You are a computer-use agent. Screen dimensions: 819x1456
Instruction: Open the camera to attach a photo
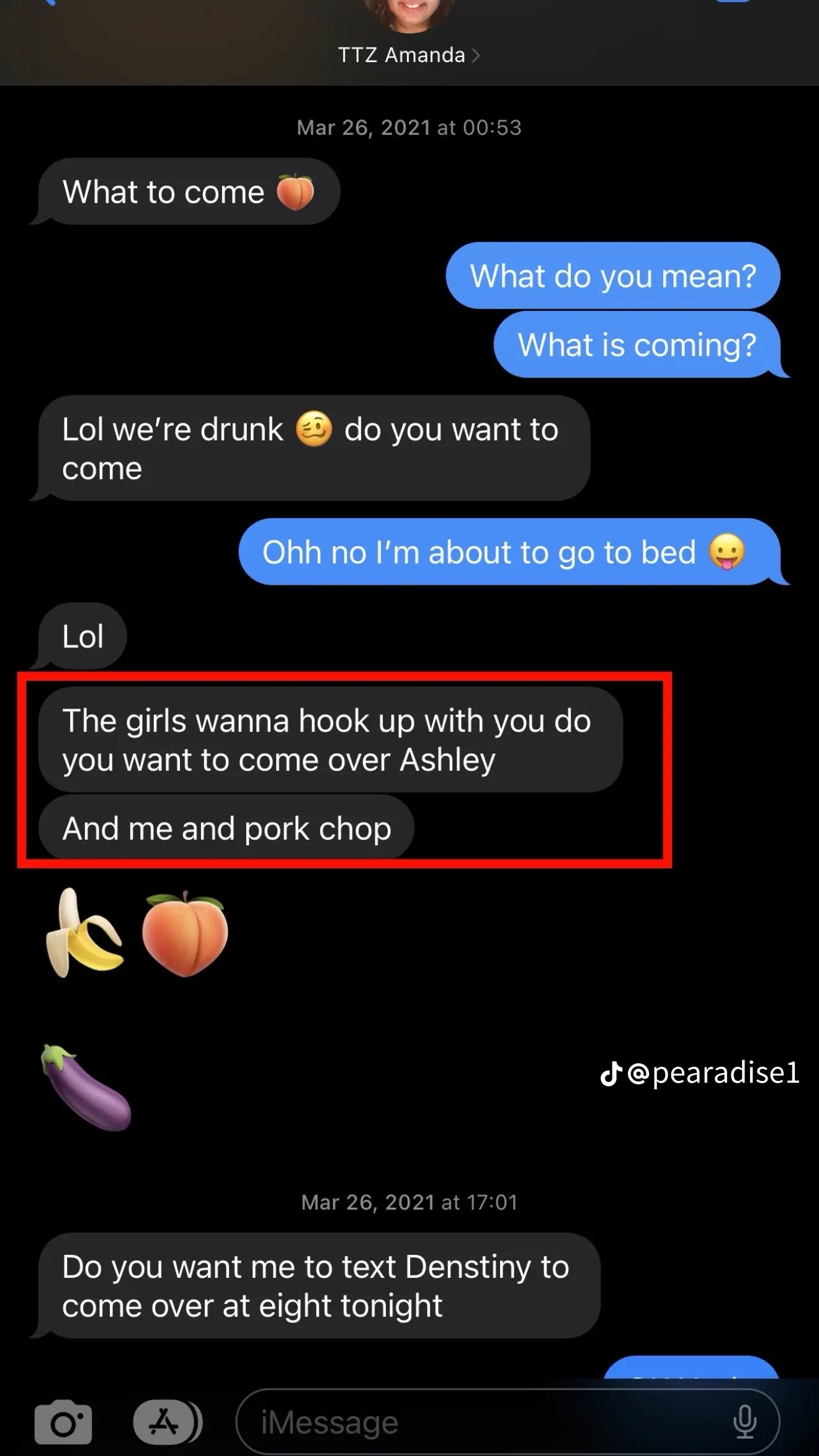[x=63, y=1422]
